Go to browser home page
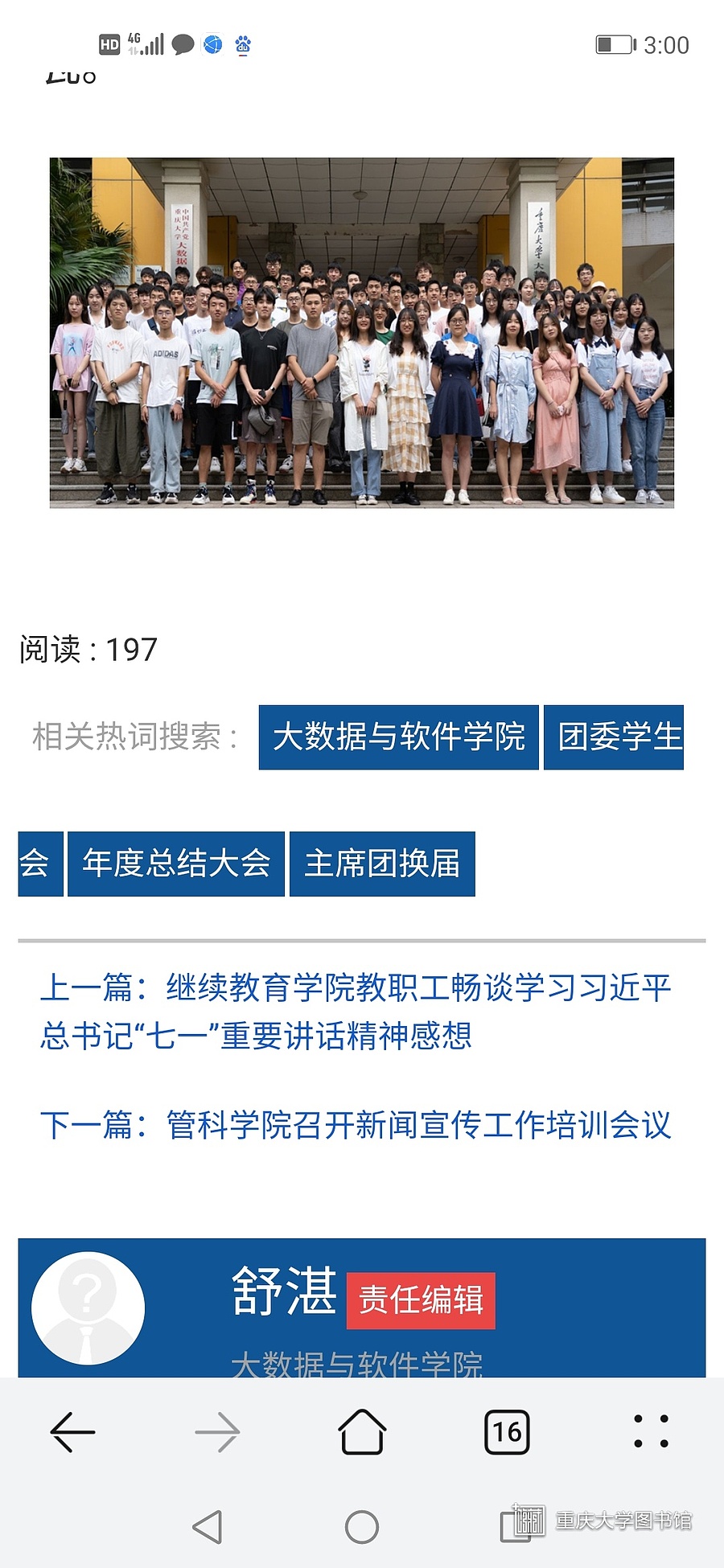 coord(362,1432)
